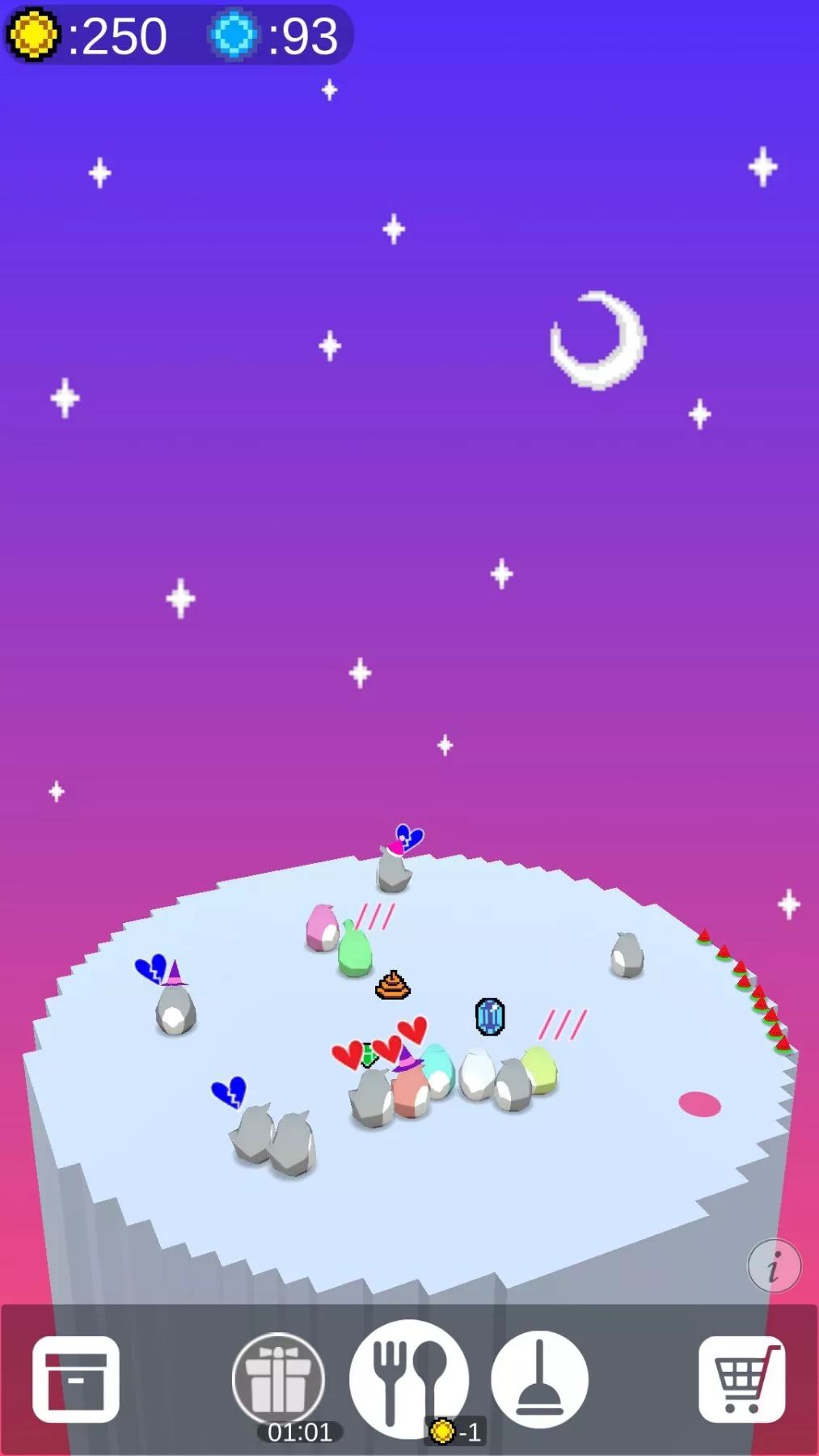Feed the creatures with fork and spoon
Screen dimensions: 819x1456
409,1378
